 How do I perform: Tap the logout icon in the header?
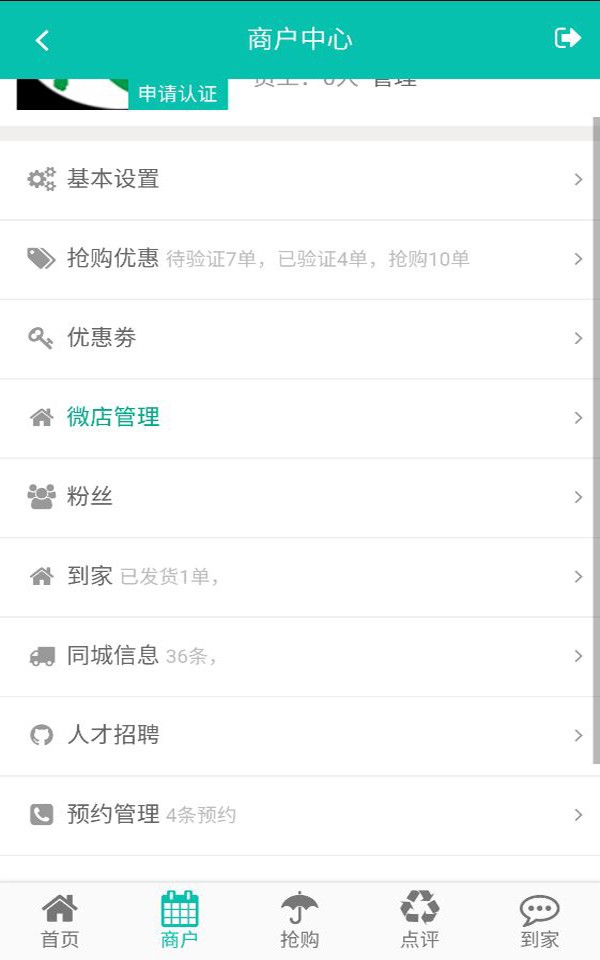[567, 38]
